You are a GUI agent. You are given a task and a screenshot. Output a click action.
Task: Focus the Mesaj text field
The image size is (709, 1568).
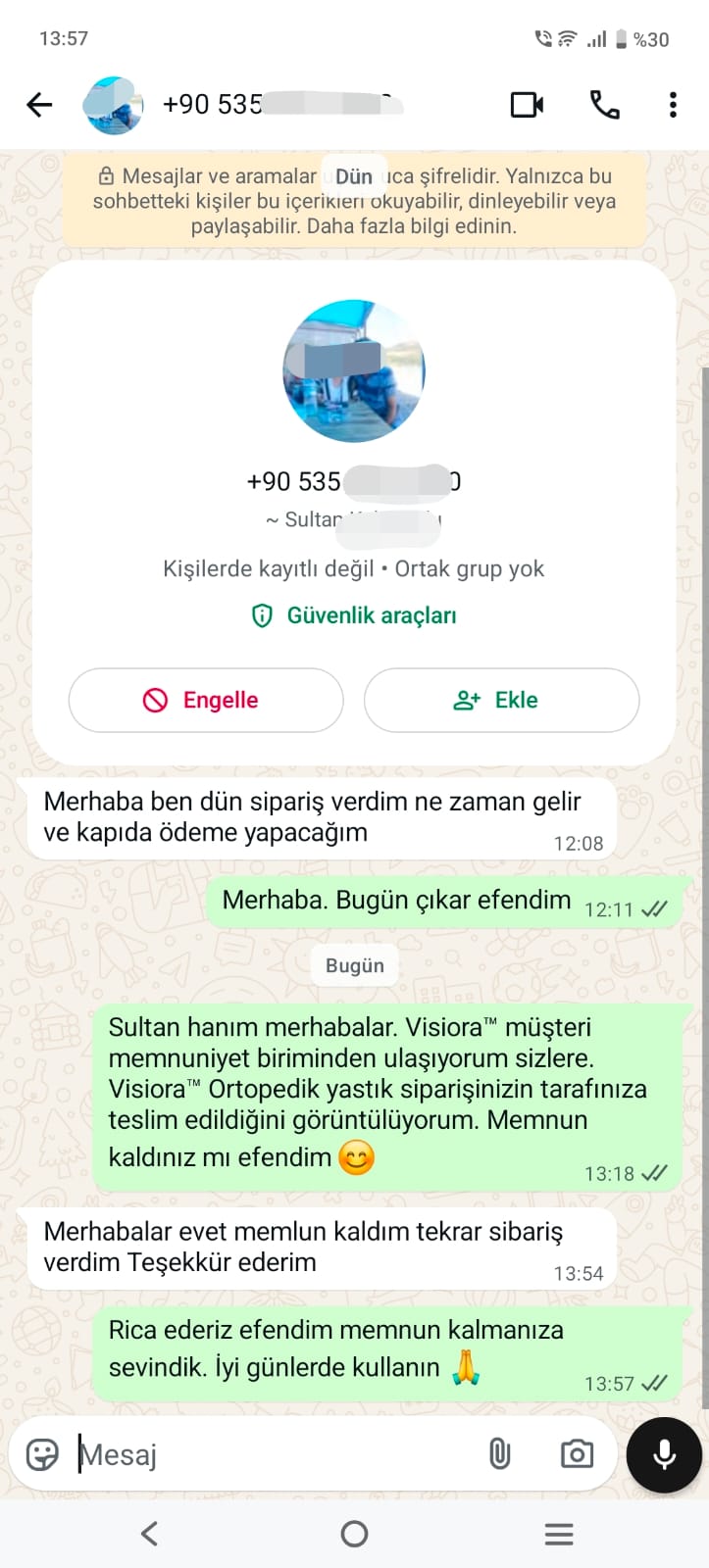(275, 1454)
